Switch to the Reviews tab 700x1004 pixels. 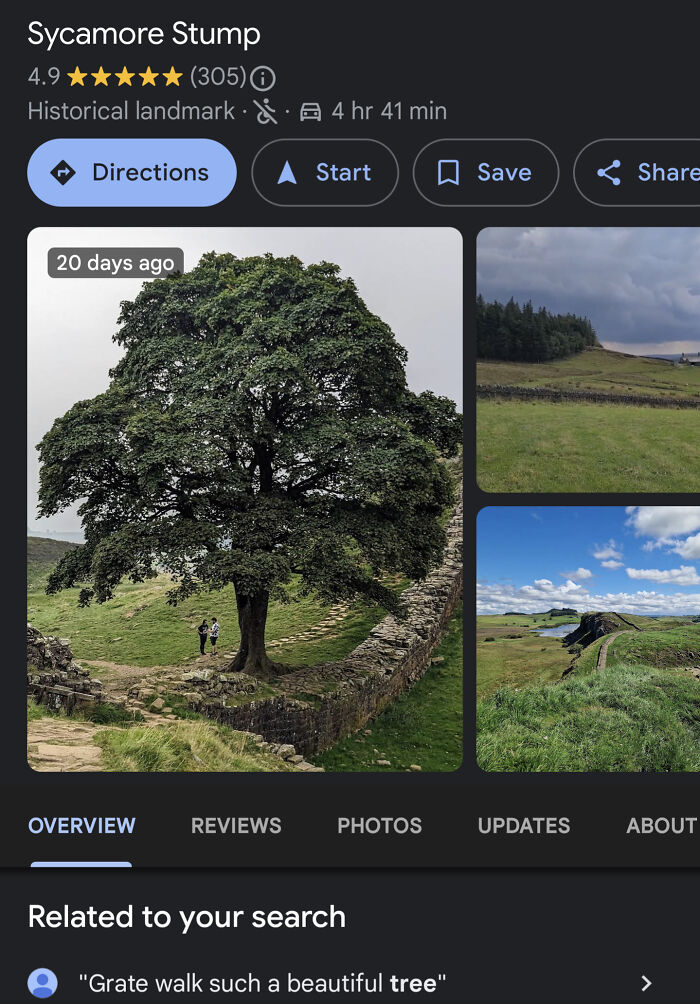236,826
